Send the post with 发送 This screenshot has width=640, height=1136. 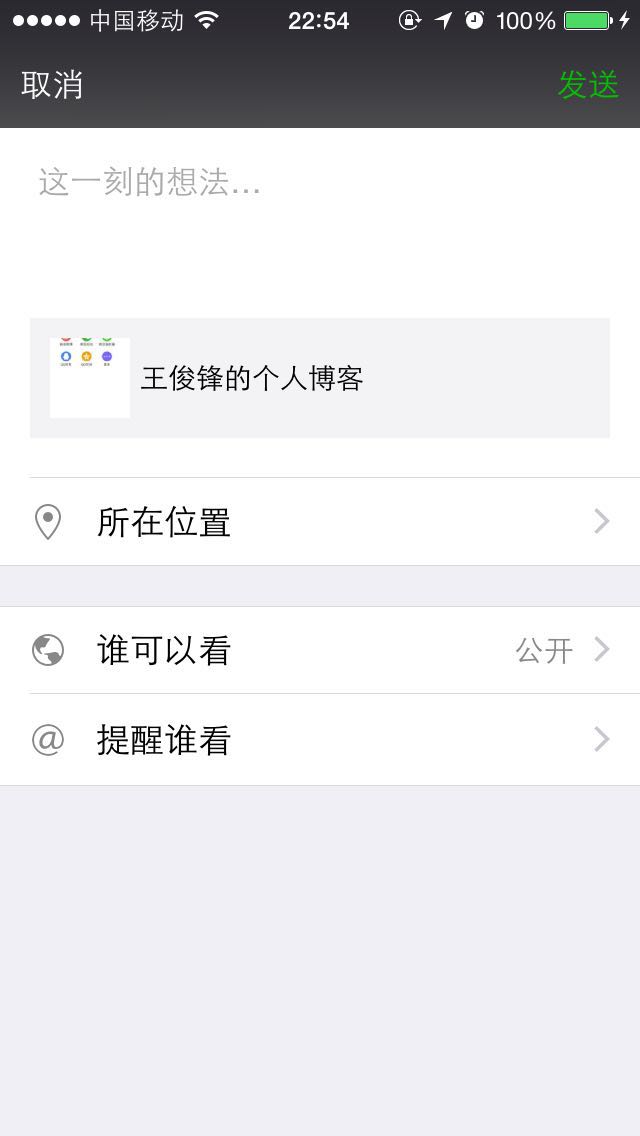pyautogui.click(x=588, y=85)
